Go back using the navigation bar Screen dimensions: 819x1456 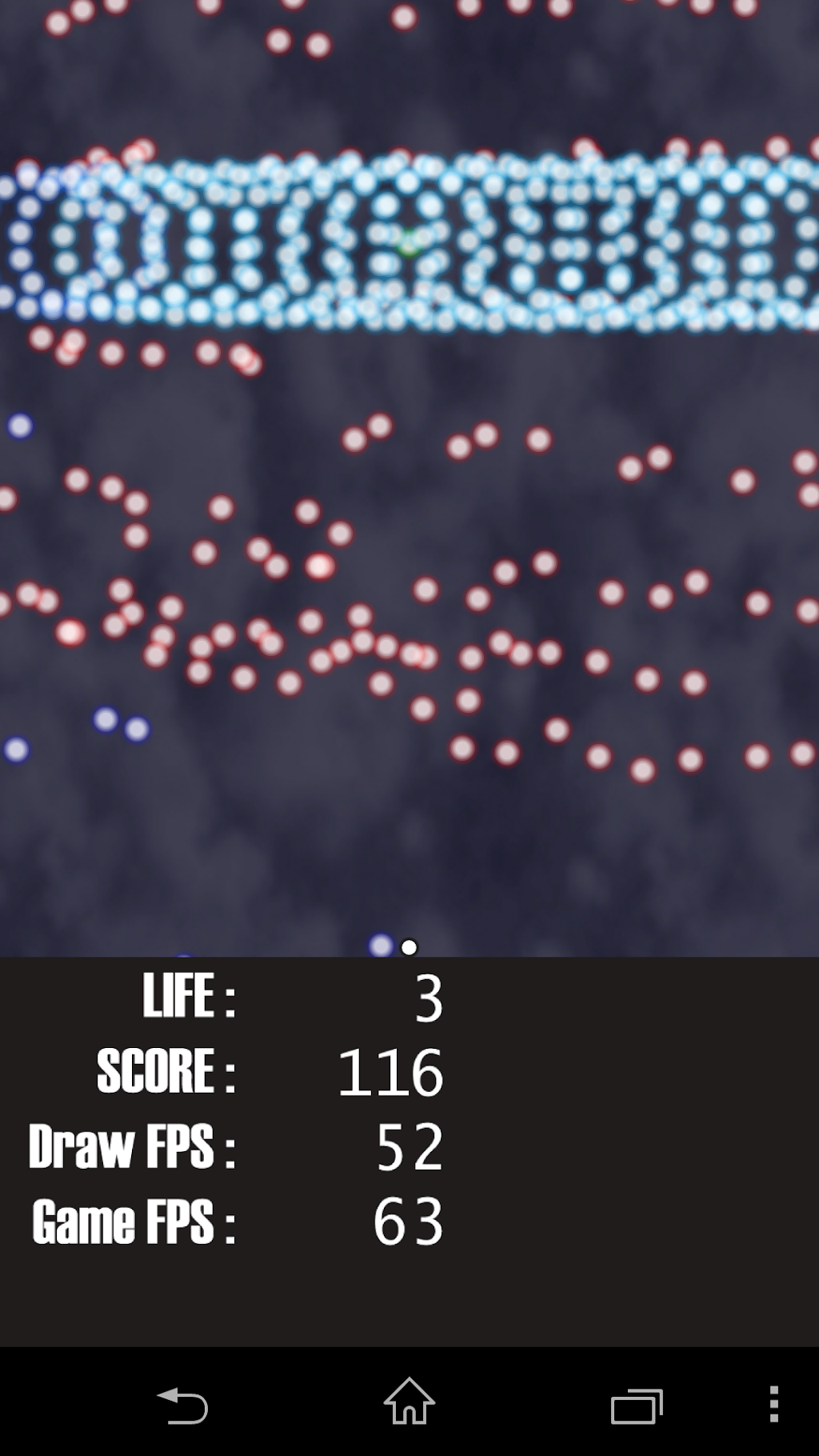point(182,1406)
